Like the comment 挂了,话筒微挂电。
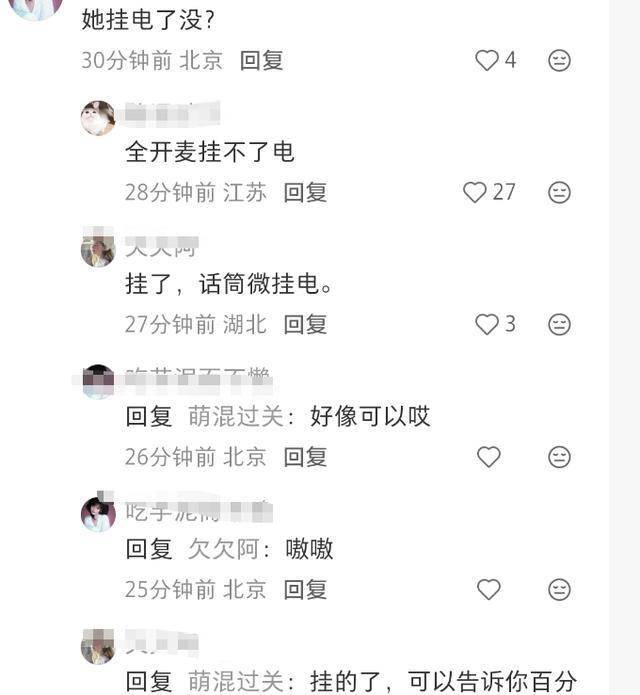The width and height of the screenshot is (640, 695). 487,324
